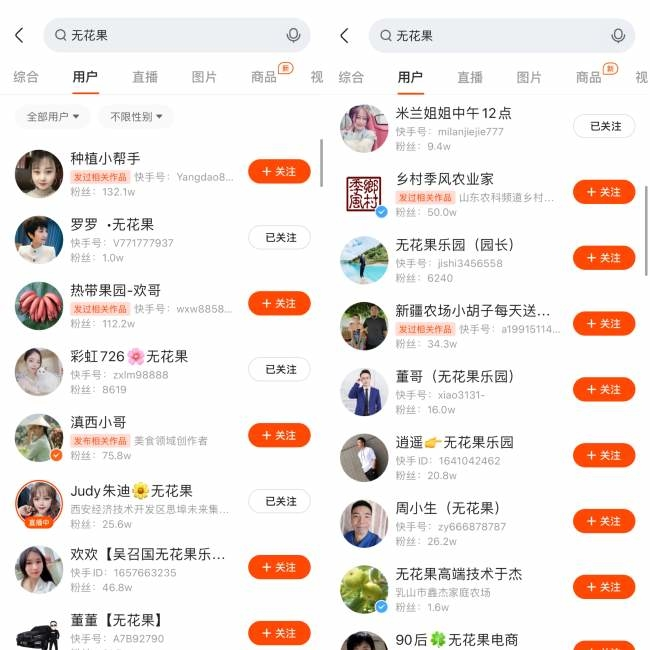Follow 滇西小哥
Image resolution: width=650 pixels, height=650 pixels.
coord(279,436)
